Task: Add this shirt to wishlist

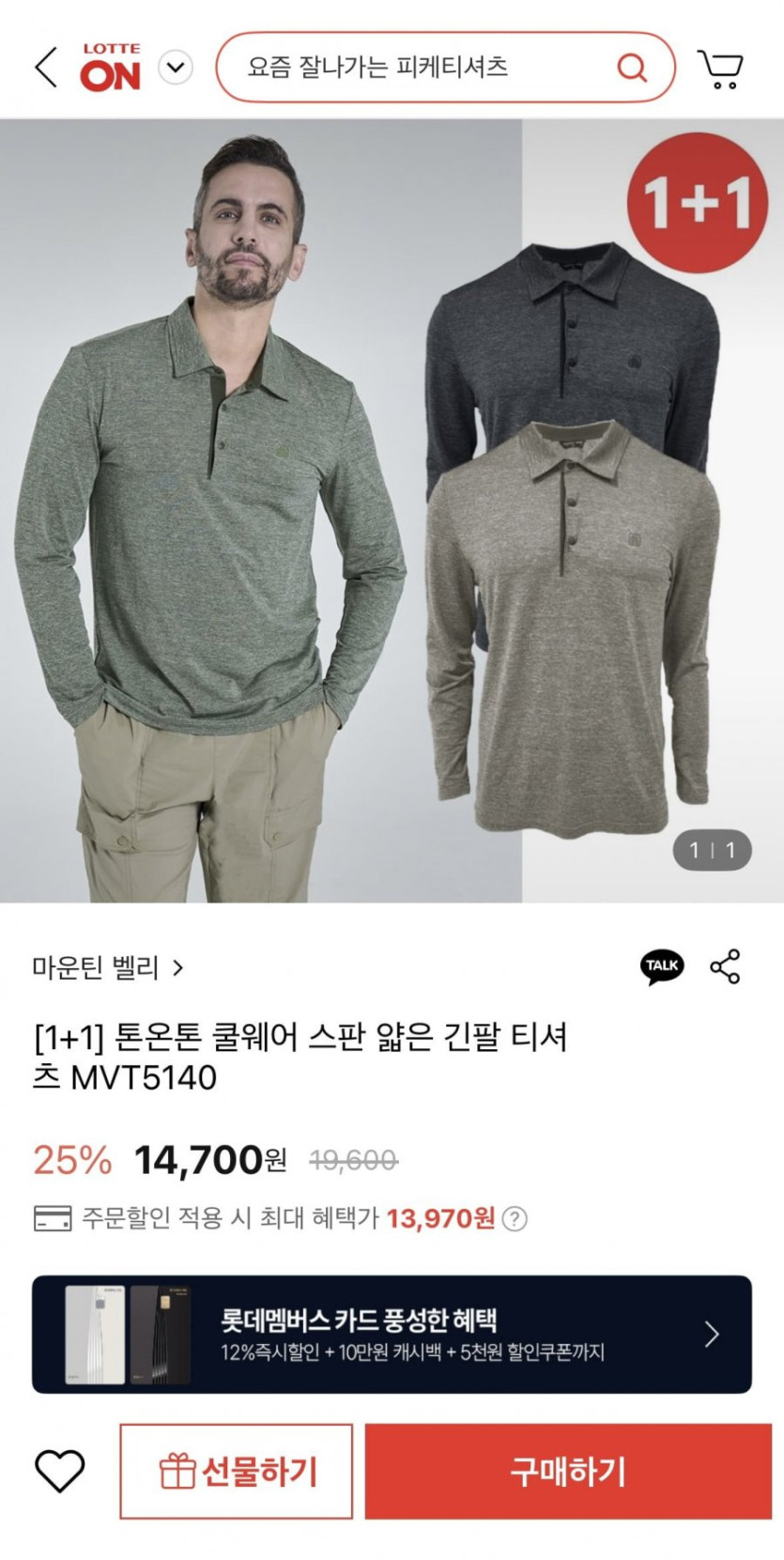Action: tap(60, 1471)
